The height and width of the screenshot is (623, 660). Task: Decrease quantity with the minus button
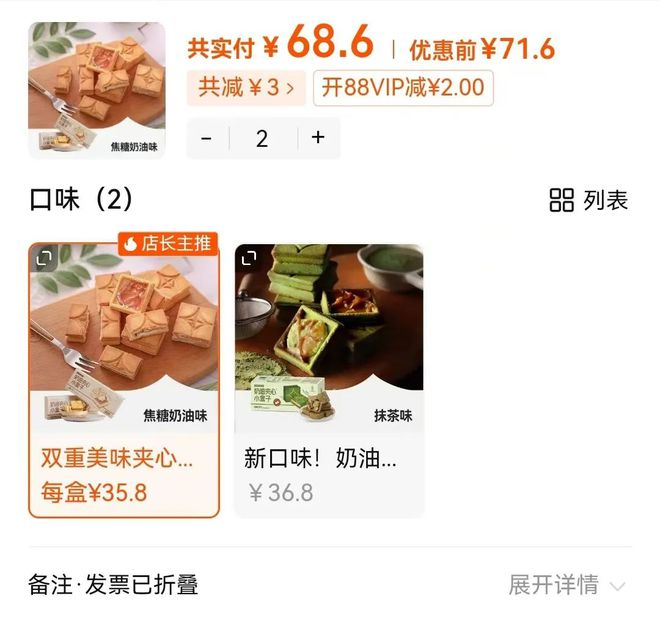(x=207, y=138)
